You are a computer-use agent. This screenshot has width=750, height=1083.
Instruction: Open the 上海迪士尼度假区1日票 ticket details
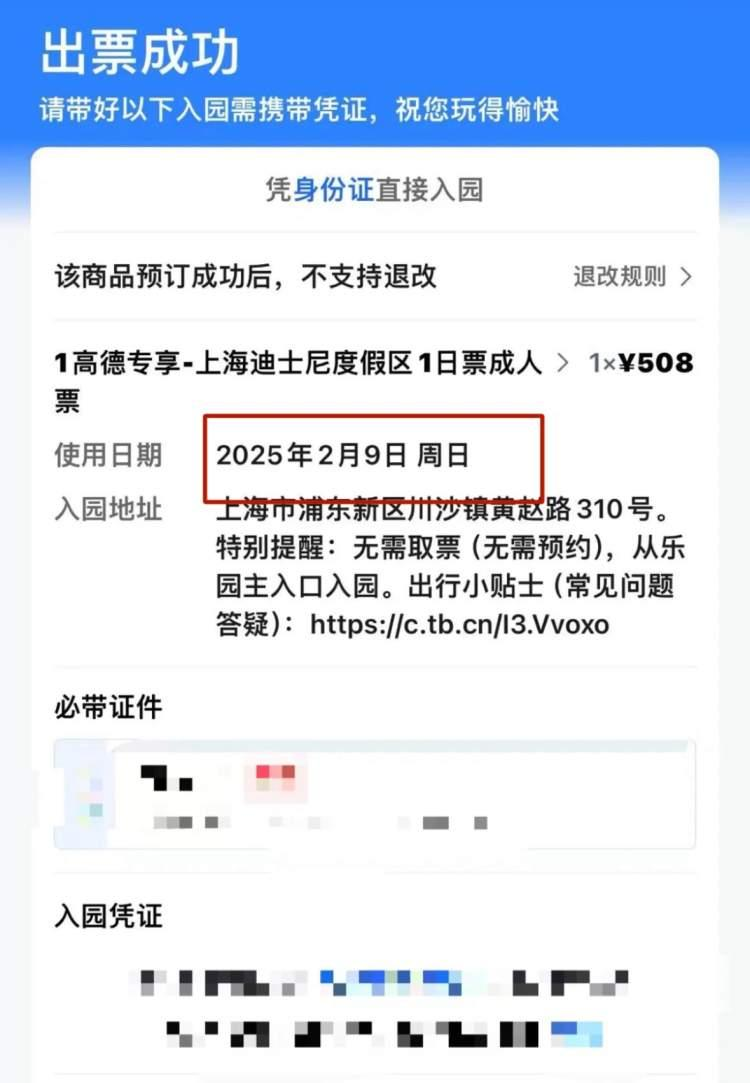300,364
